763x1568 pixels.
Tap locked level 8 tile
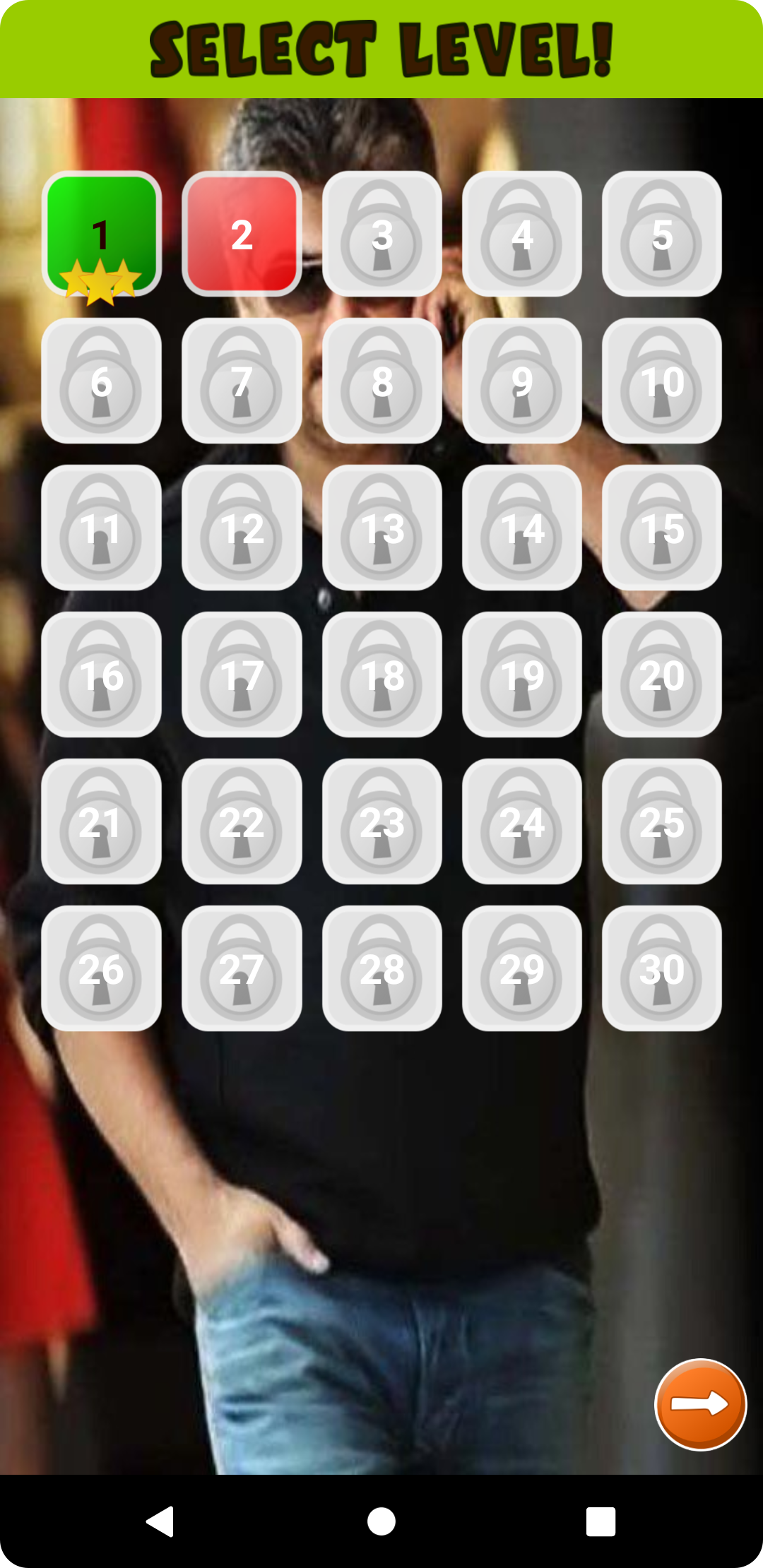point(381,381)
